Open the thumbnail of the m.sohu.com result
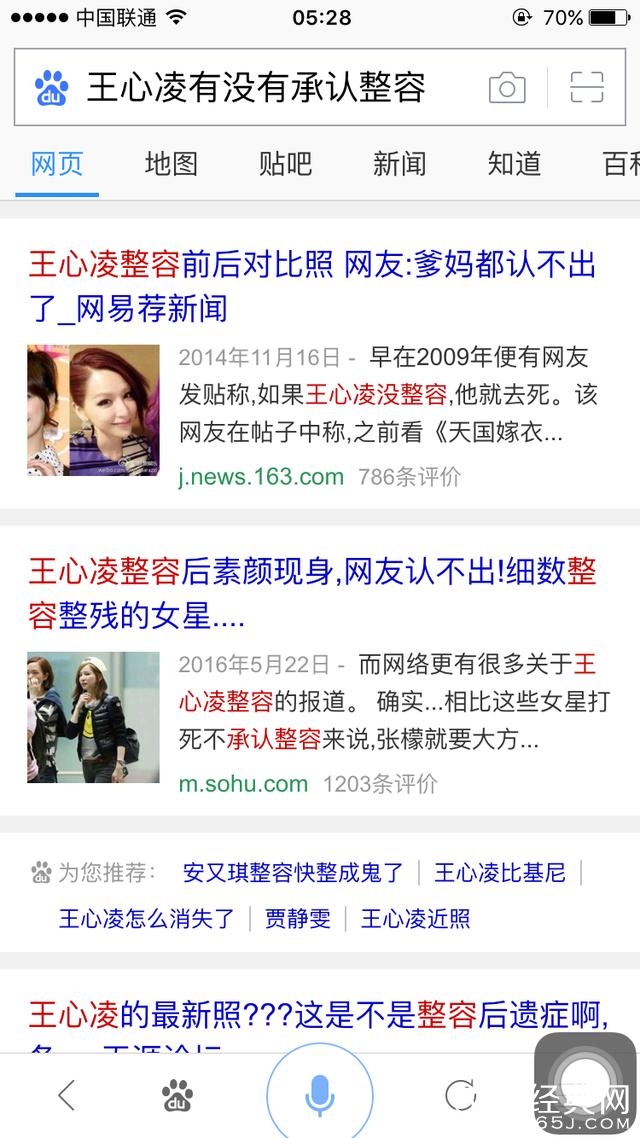This screenshot has height=1138, width=640. pos(93,717)
